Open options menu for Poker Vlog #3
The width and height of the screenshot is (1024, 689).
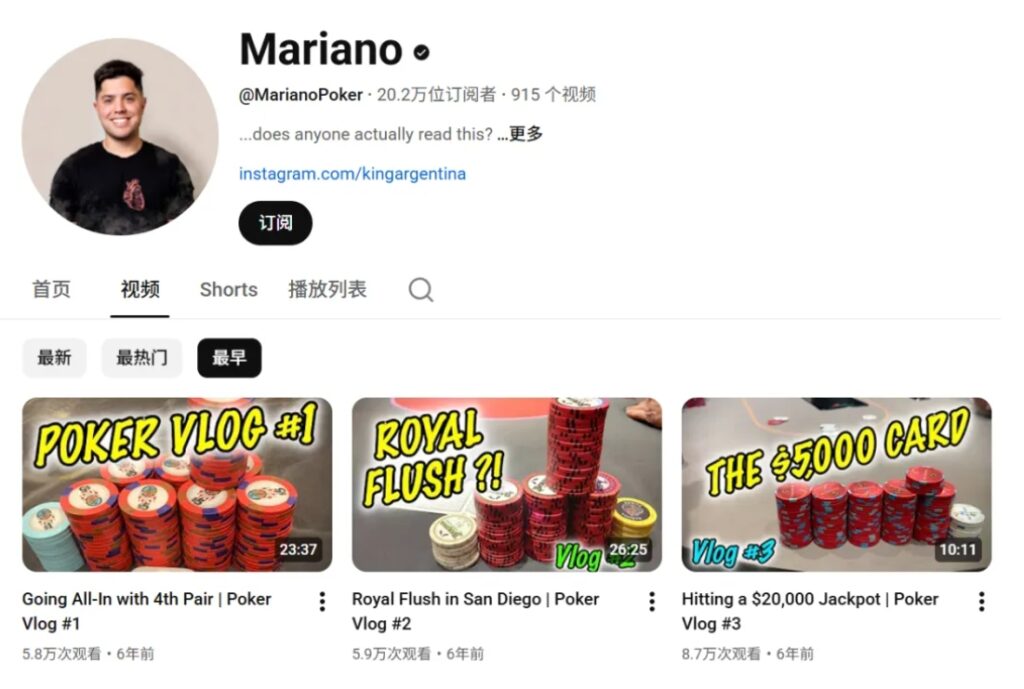(x=981, y=601)
